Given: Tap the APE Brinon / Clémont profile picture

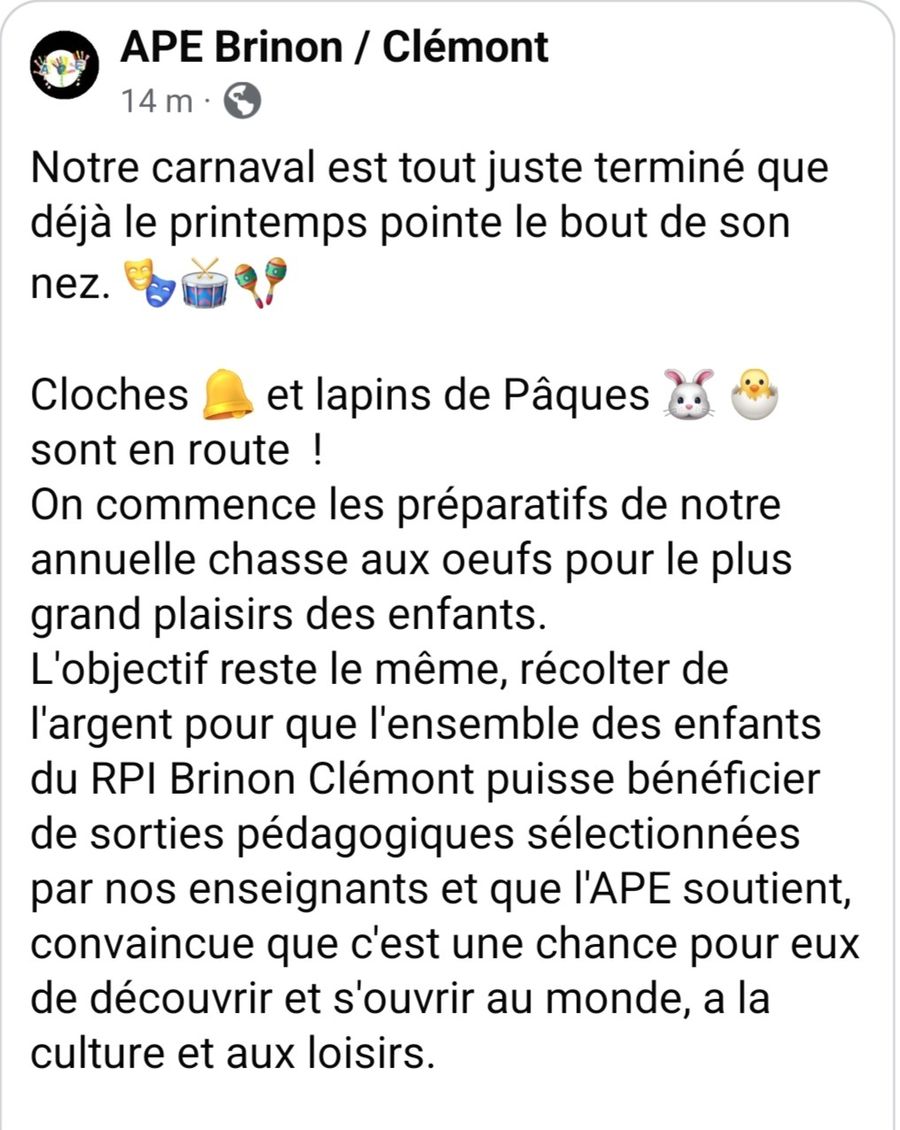Looking at the screenshot, I should [x=64, y=65].
